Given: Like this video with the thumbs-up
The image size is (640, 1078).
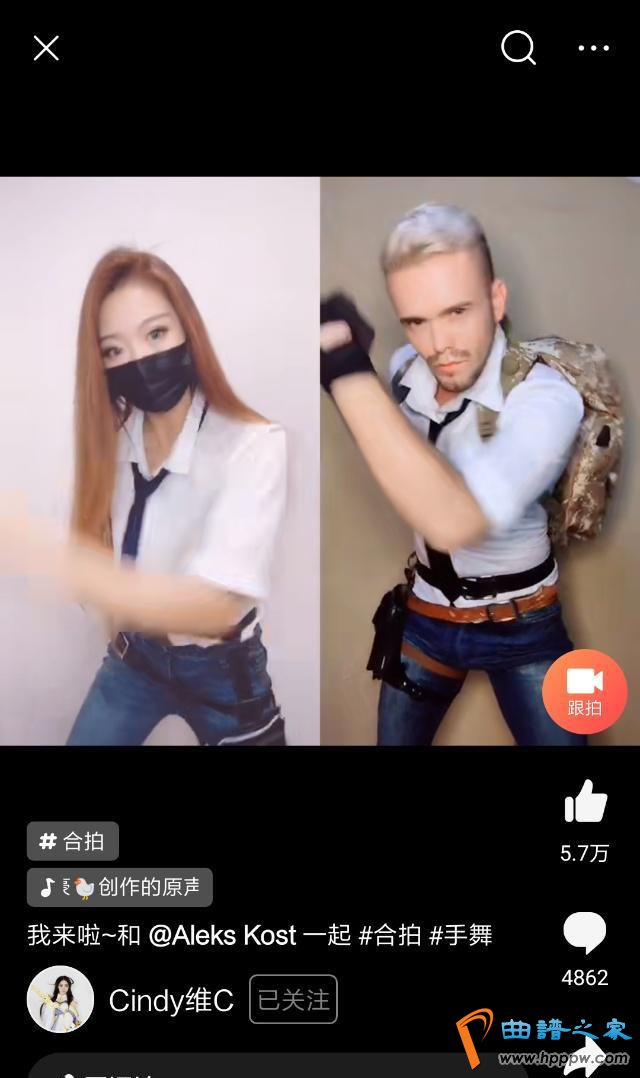Looking at the screenshot, I should [585, 802].
